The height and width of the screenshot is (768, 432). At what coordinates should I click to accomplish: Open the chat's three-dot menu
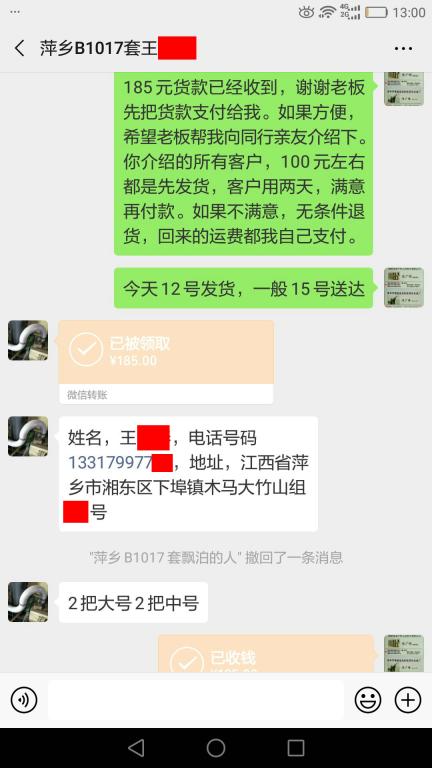point(403,48)
